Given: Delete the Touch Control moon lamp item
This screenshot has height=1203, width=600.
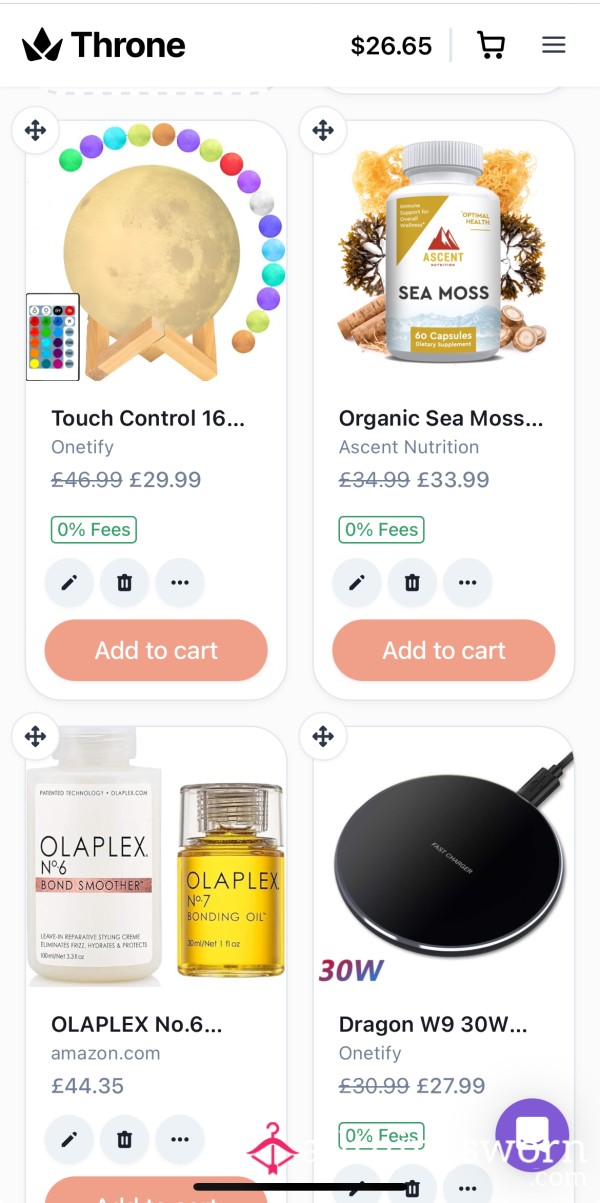Looking at the screenshot, I should click(124, 582).
